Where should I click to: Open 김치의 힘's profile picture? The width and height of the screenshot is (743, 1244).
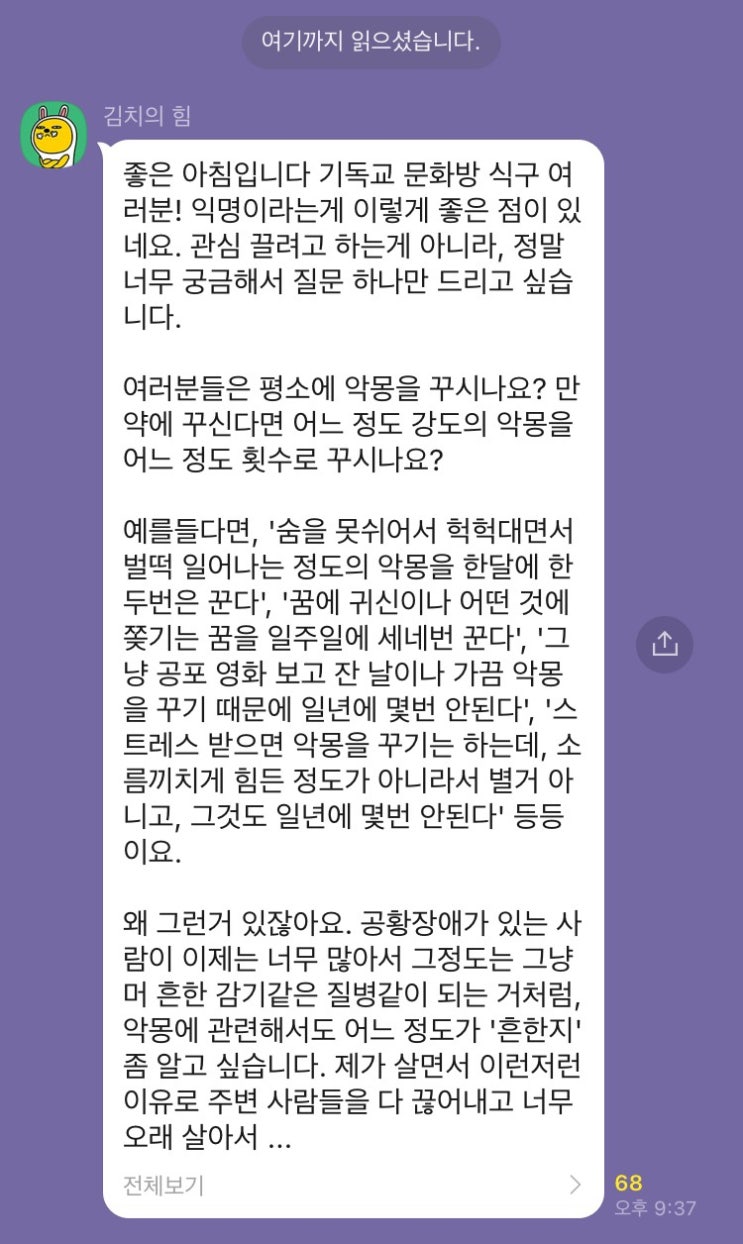54,135
